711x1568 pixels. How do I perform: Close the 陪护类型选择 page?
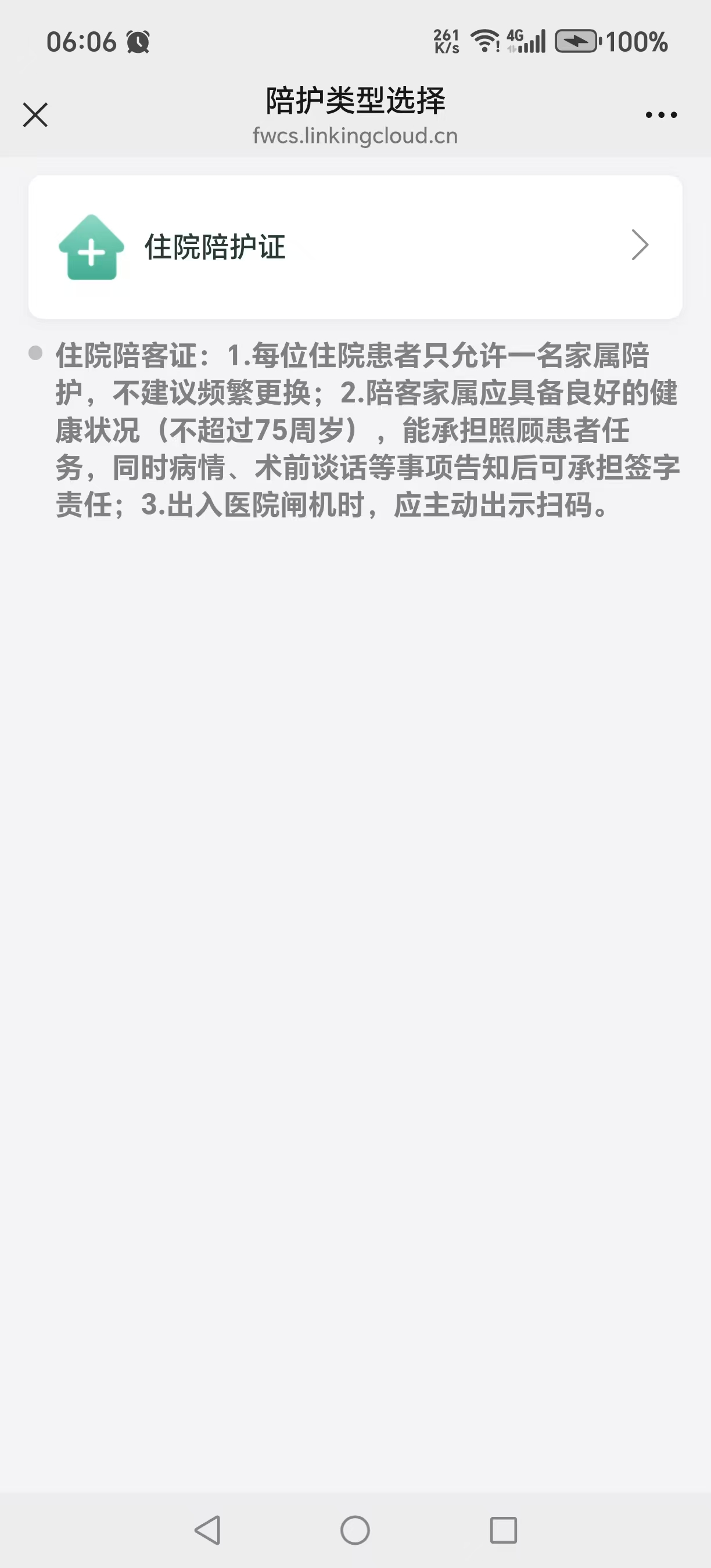pos(35,114)
